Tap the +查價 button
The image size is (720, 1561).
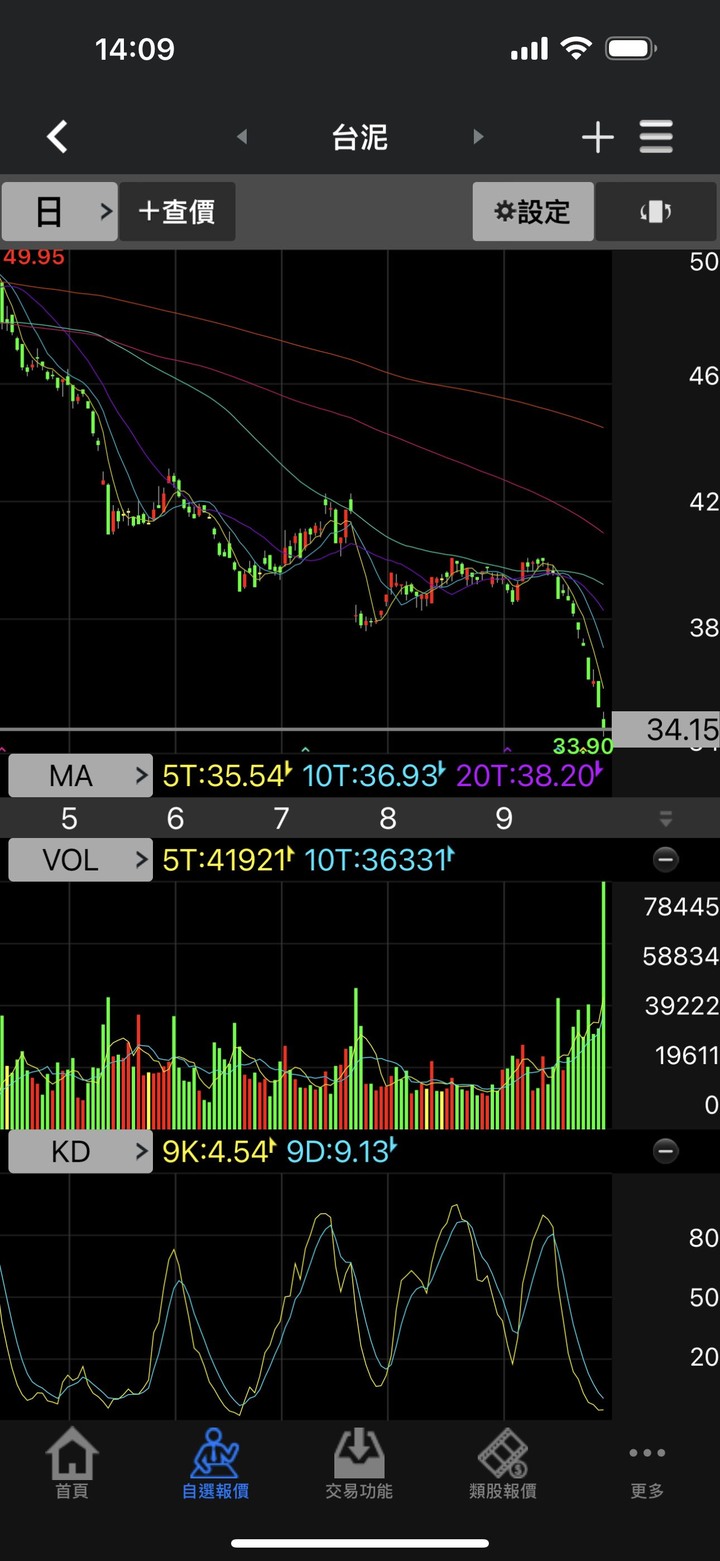[177, 211]
